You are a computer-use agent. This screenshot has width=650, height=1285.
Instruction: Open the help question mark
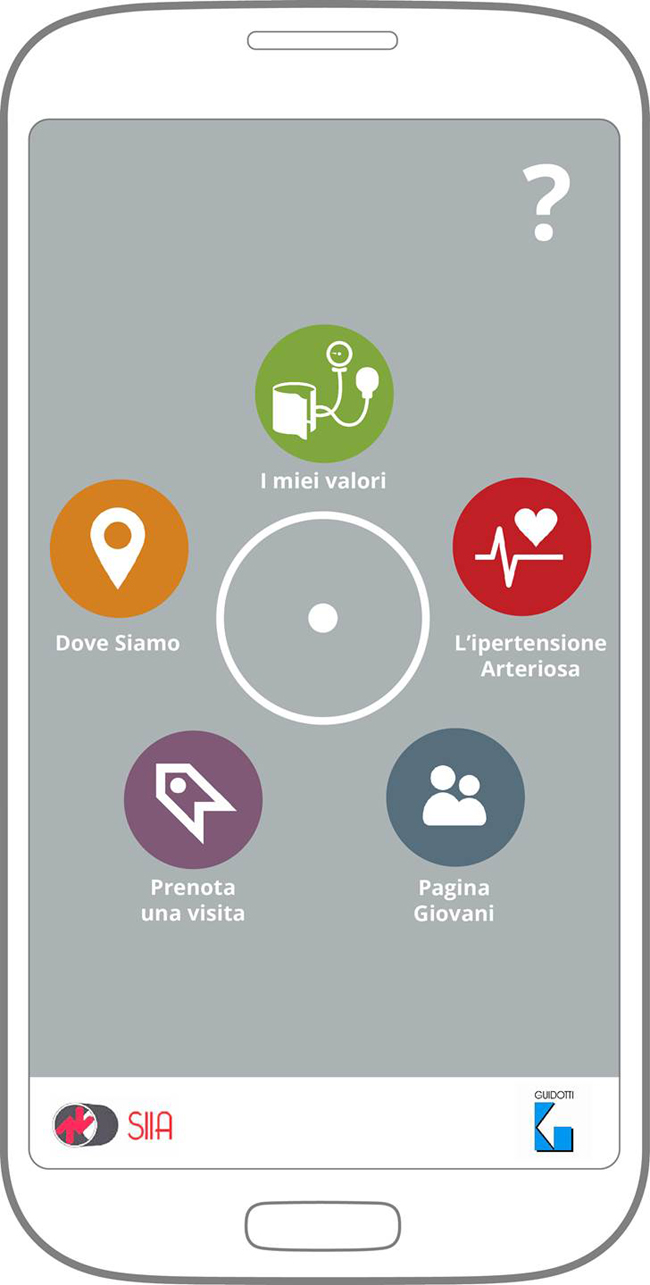point(545,204)
